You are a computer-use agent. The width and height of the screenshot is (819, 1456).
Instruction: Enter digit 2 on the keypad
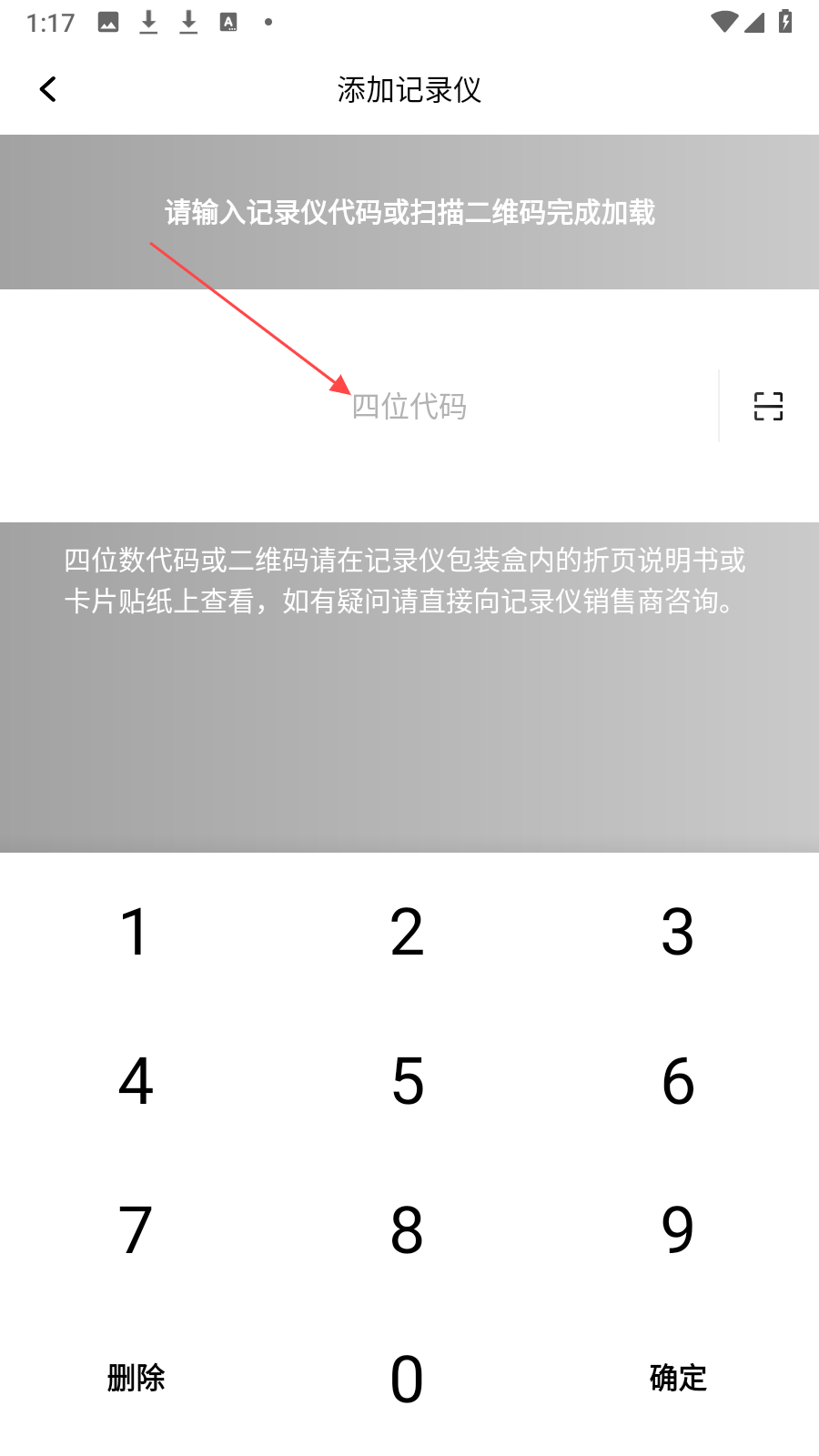pyautogui.click(x=407, y=932)
